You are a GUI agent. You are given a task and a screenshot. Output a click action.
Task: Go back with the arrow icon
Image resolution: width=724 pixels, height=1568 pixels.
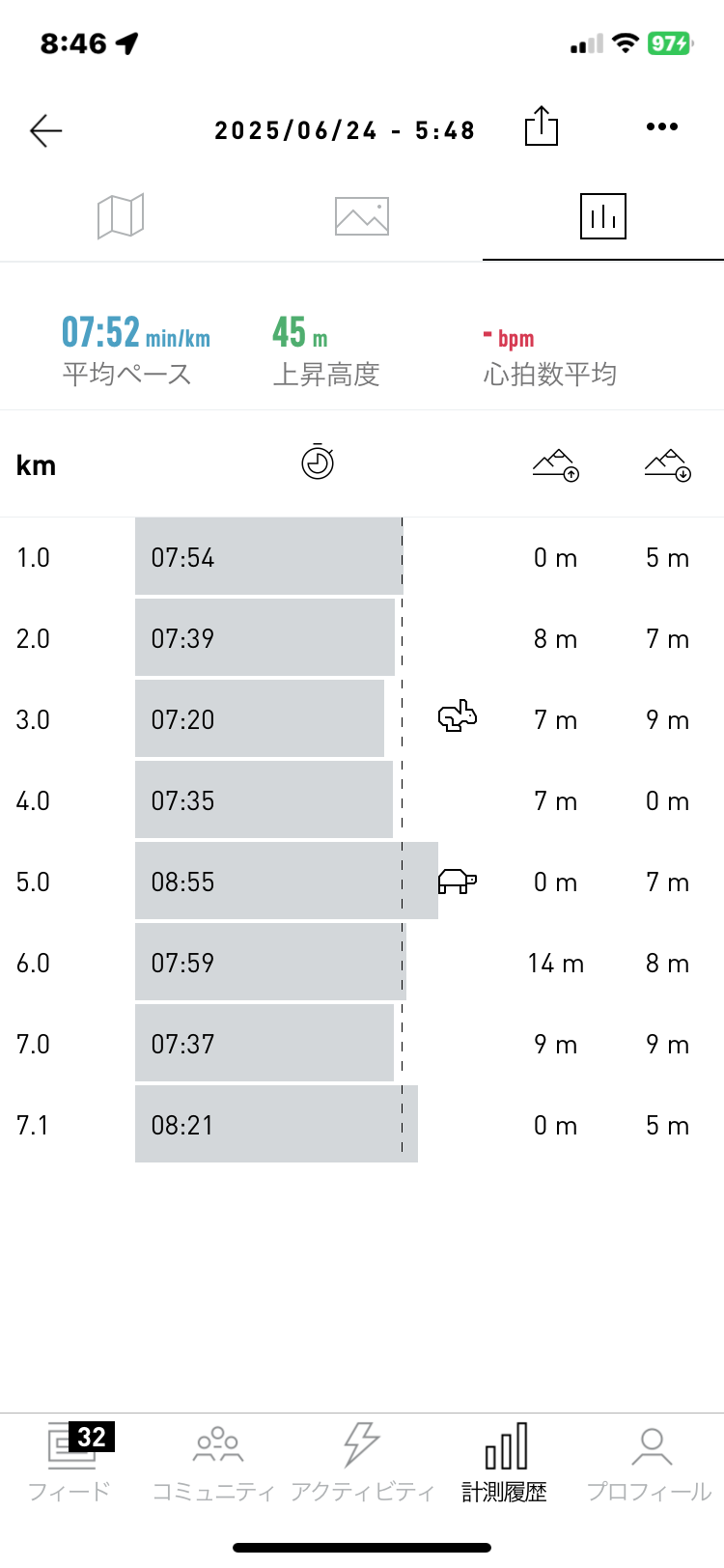(x=45, y=130)
